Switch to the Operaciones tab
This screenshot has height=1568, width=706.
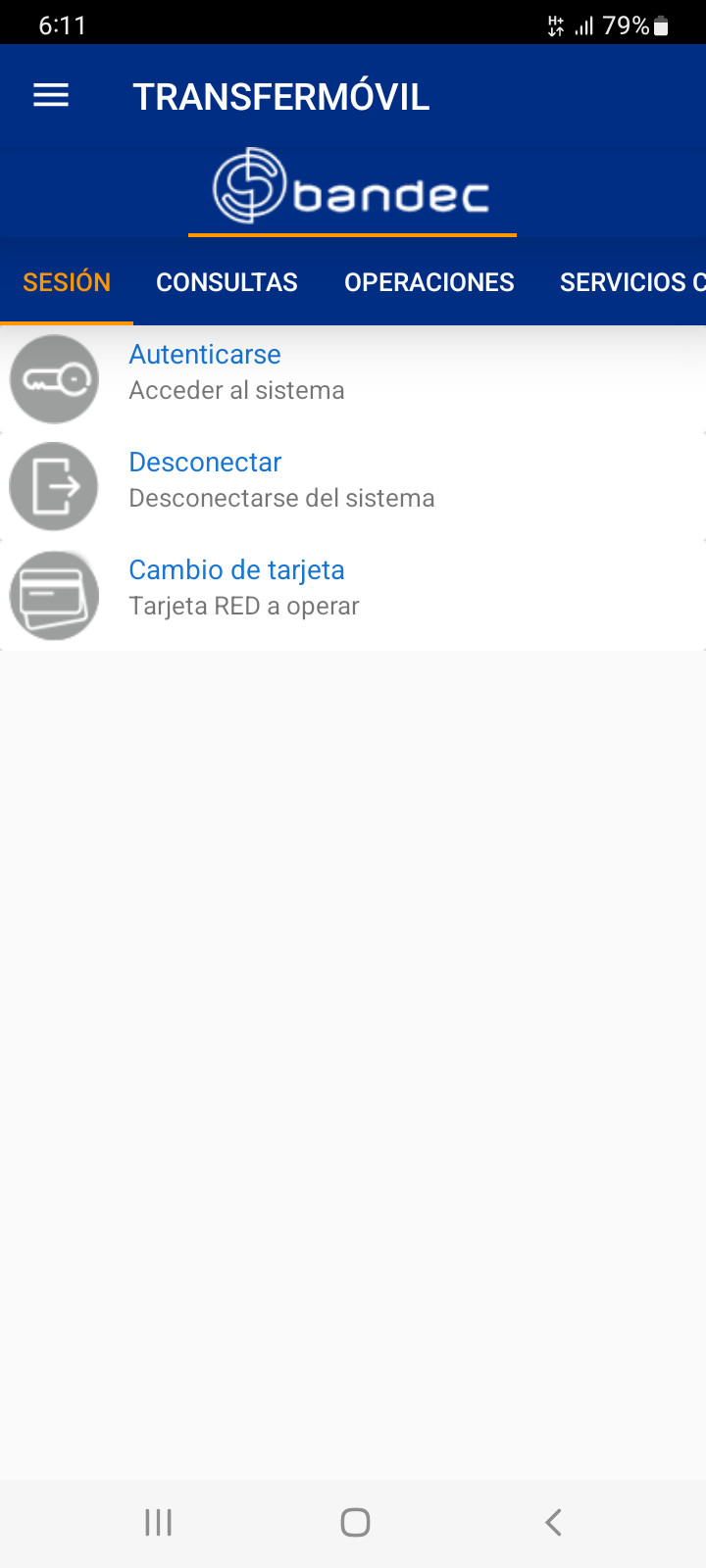429,282
